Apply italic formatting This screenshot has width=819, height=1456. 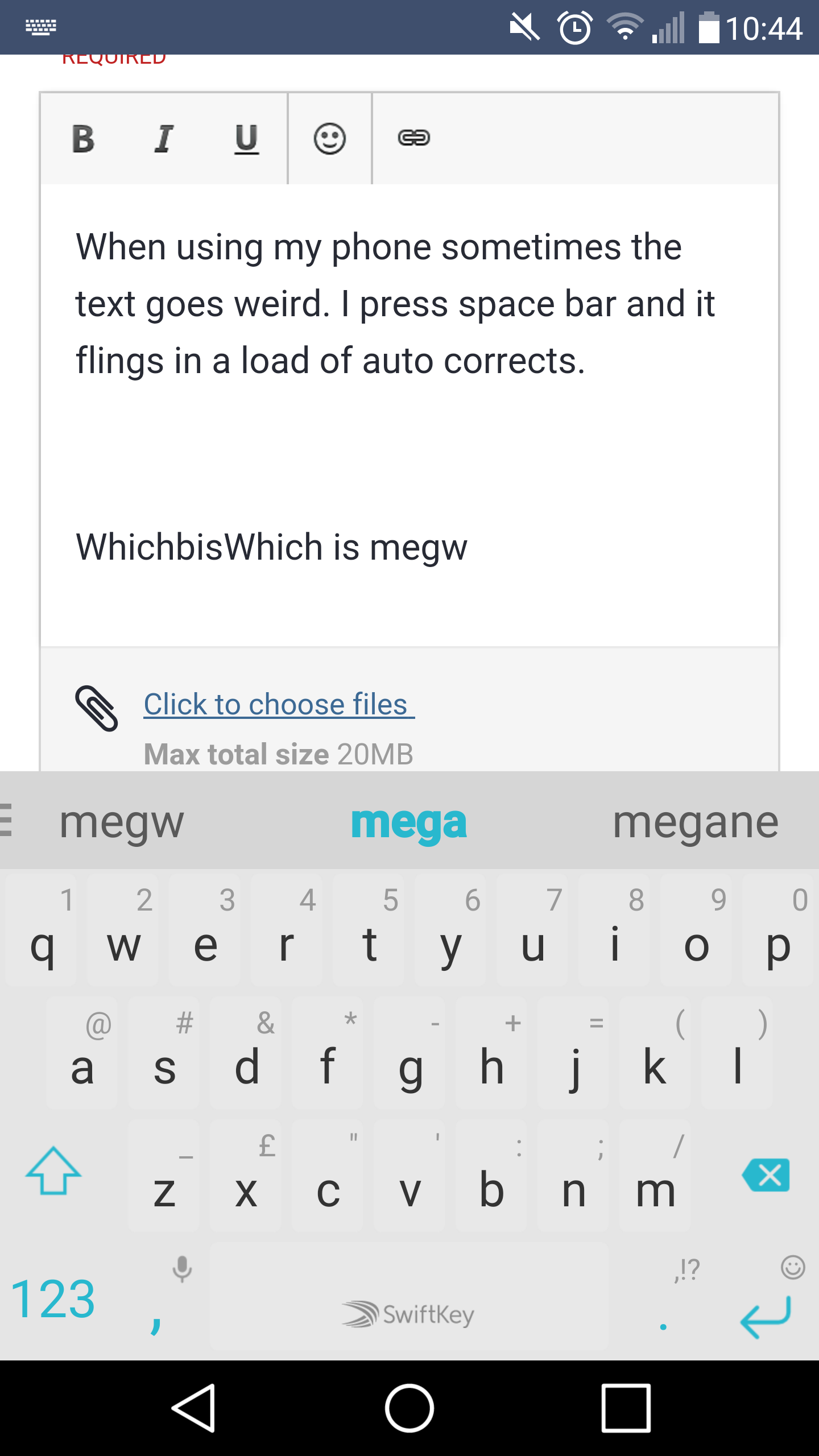(x=164, y=139)
